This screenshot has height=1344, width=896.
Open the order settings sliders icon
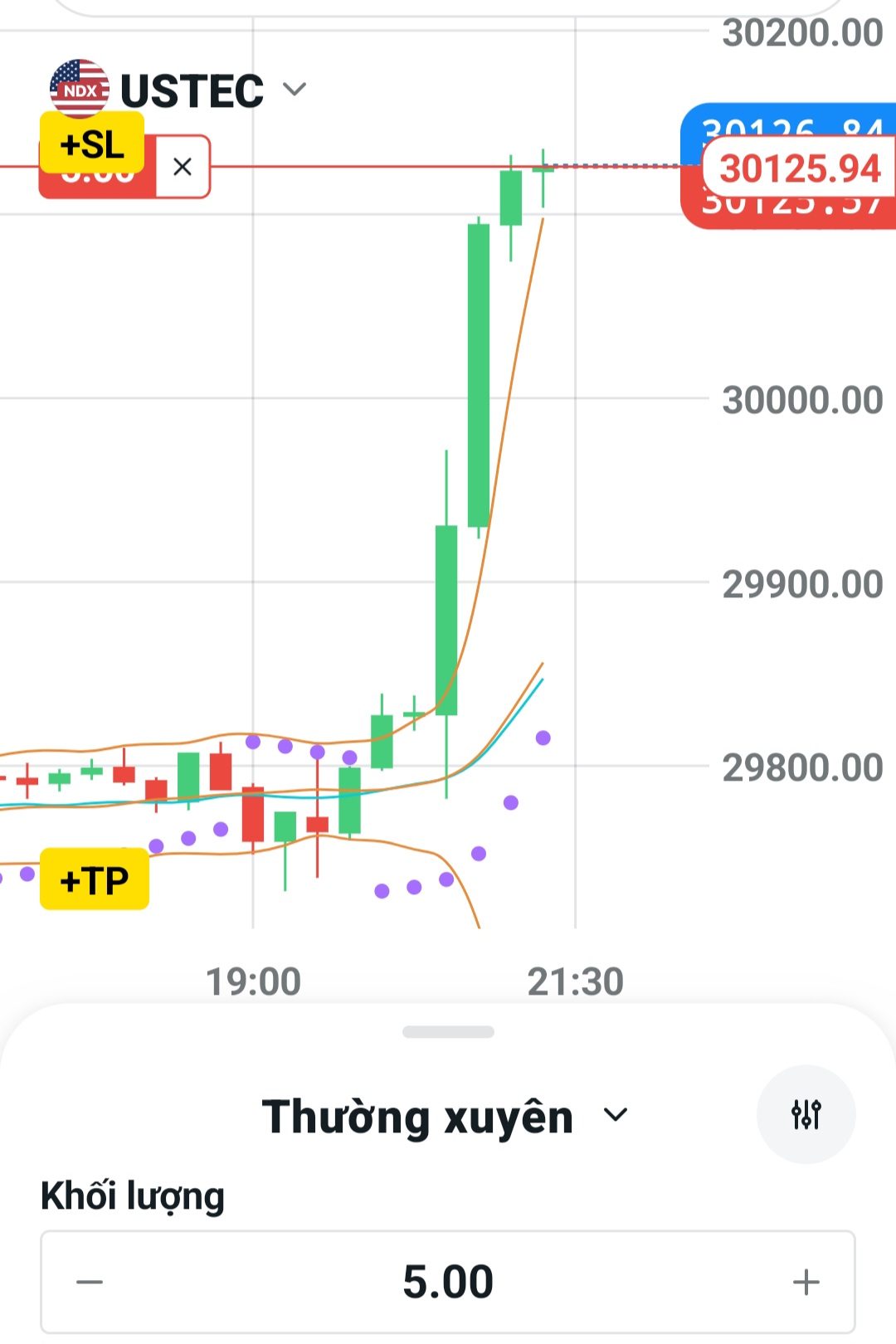click(x=806, y=1114)
